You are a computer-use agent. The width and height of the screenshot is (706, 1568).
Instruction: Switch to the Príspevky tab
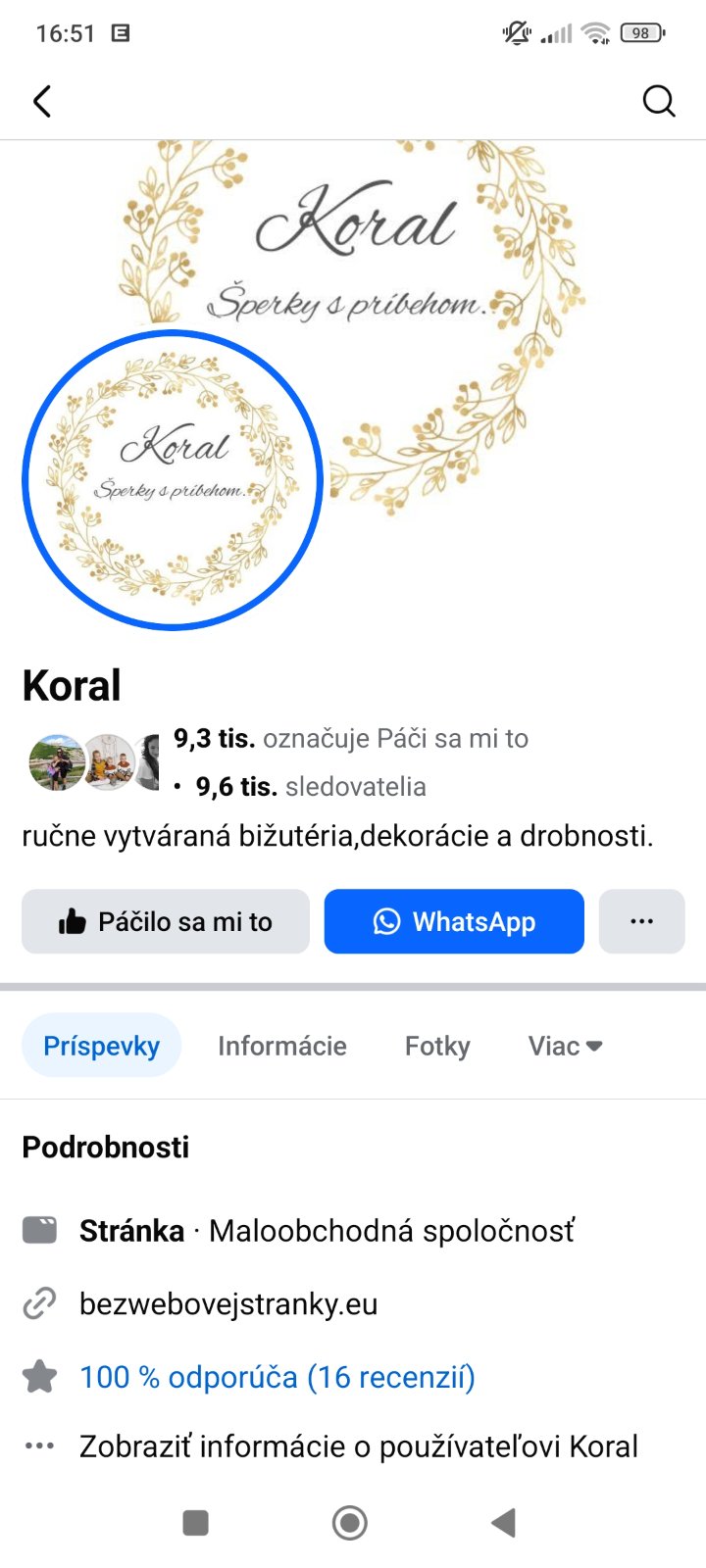tap(101, 1046)
